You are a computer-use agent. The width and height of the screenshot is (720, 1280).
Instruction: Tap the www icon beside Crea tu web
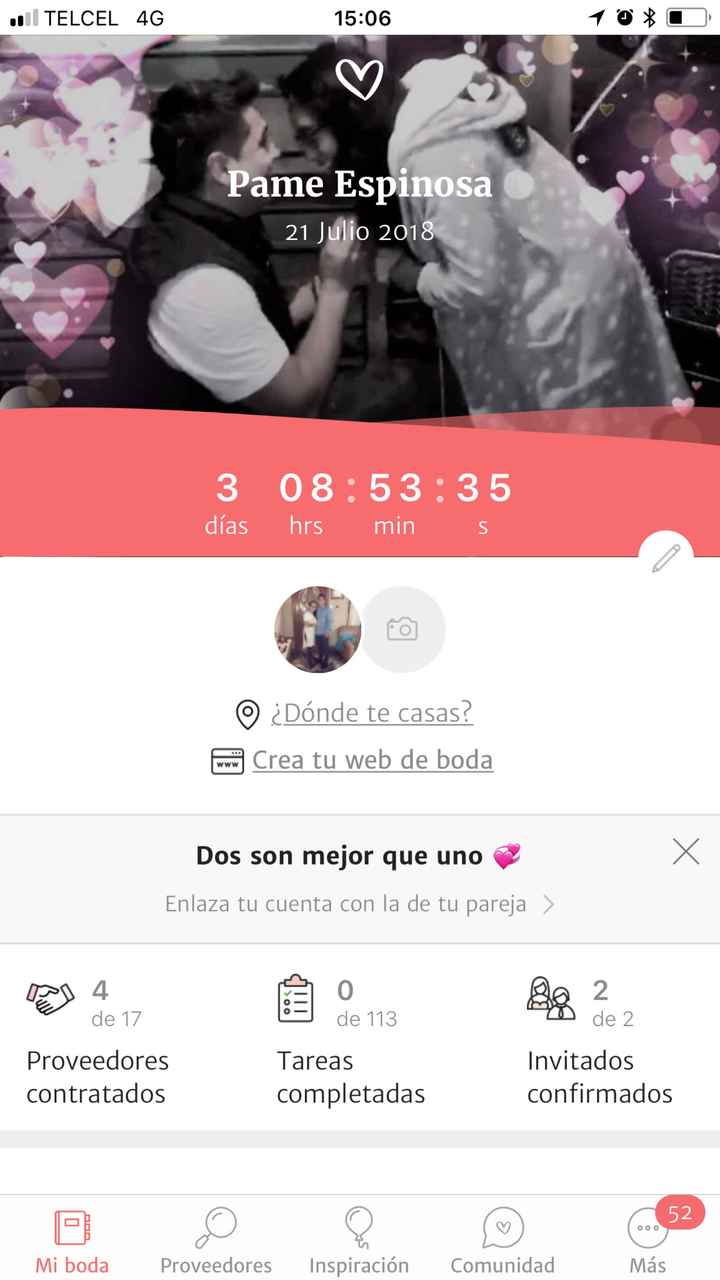point(228,760)
